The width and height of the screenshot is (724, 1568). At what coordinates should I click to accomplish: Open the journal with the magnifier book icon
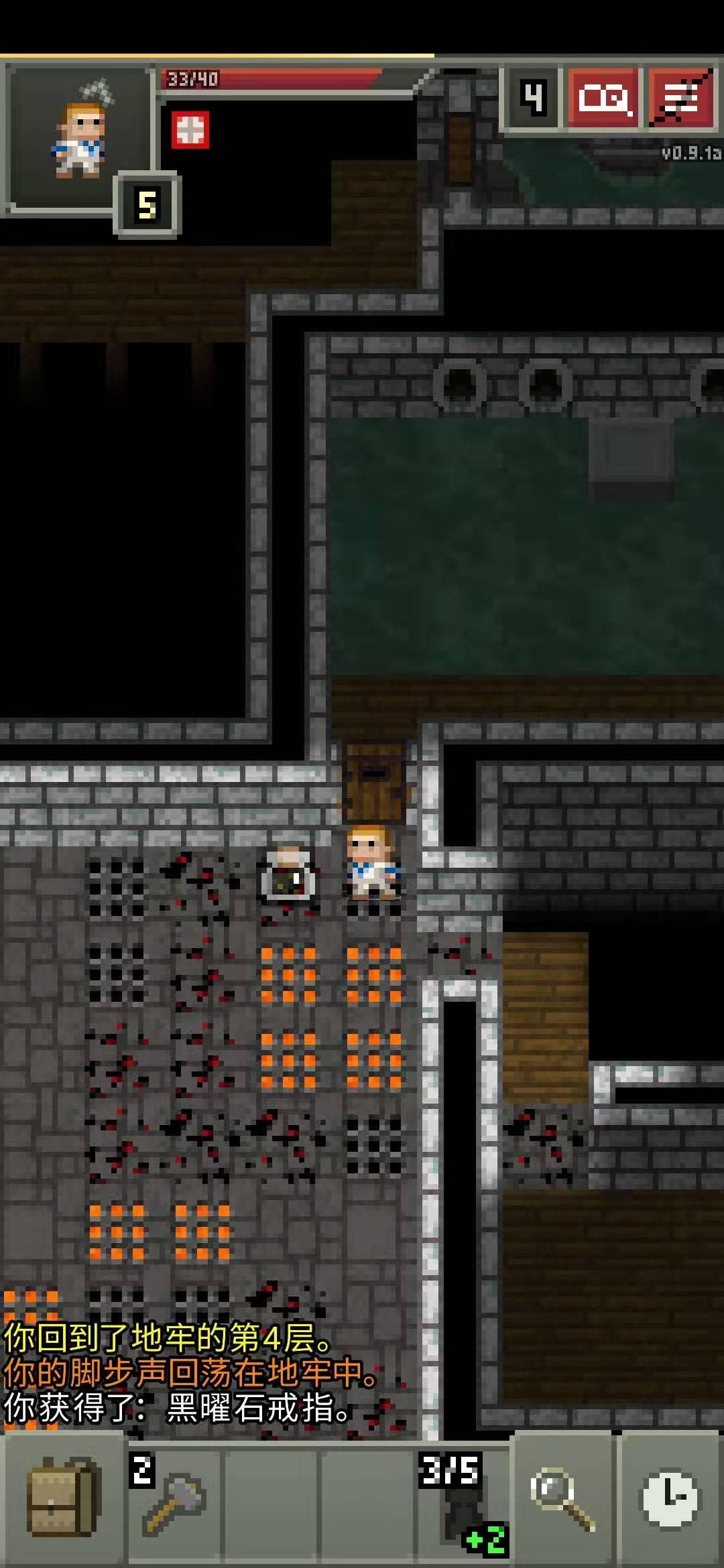[603, 98]
